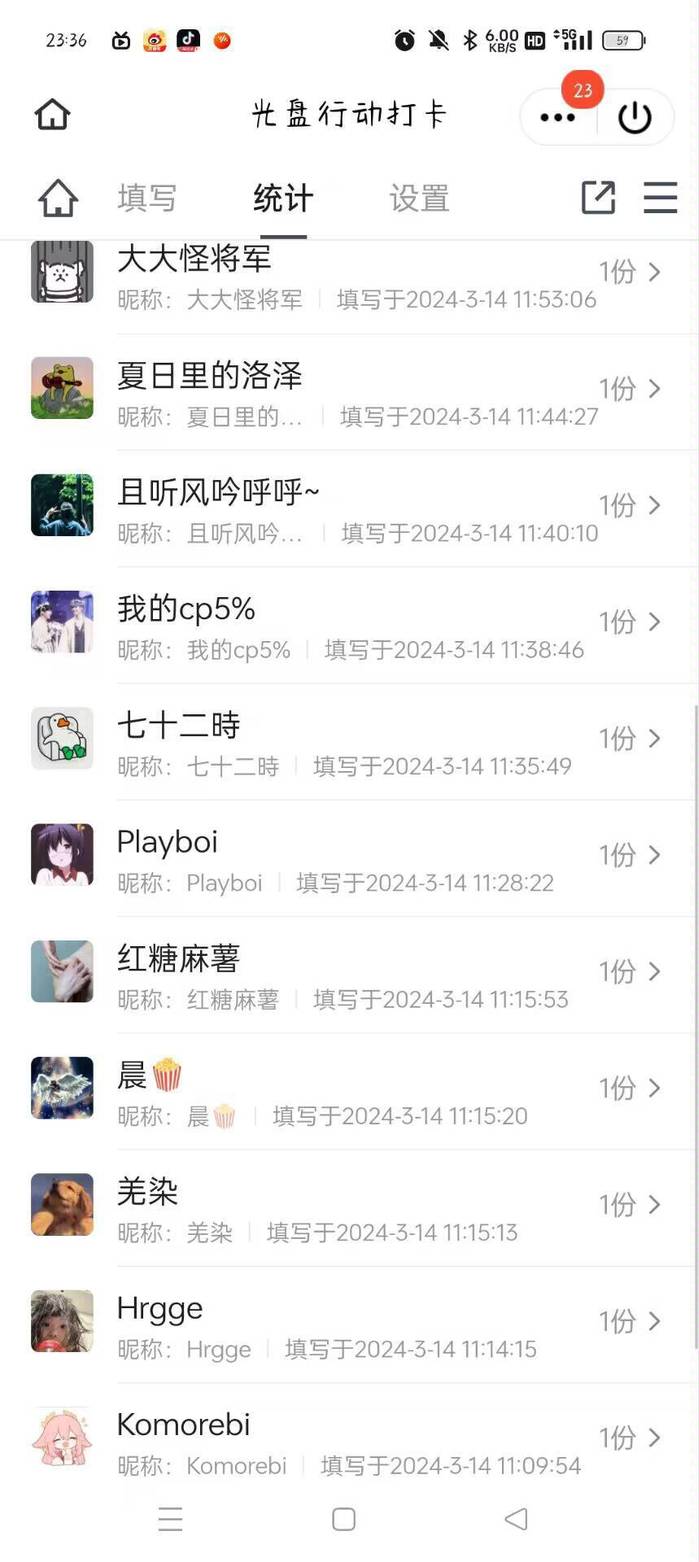699x1562 pixels.
Task: Tap the system back button
Action: [515, 1519]
